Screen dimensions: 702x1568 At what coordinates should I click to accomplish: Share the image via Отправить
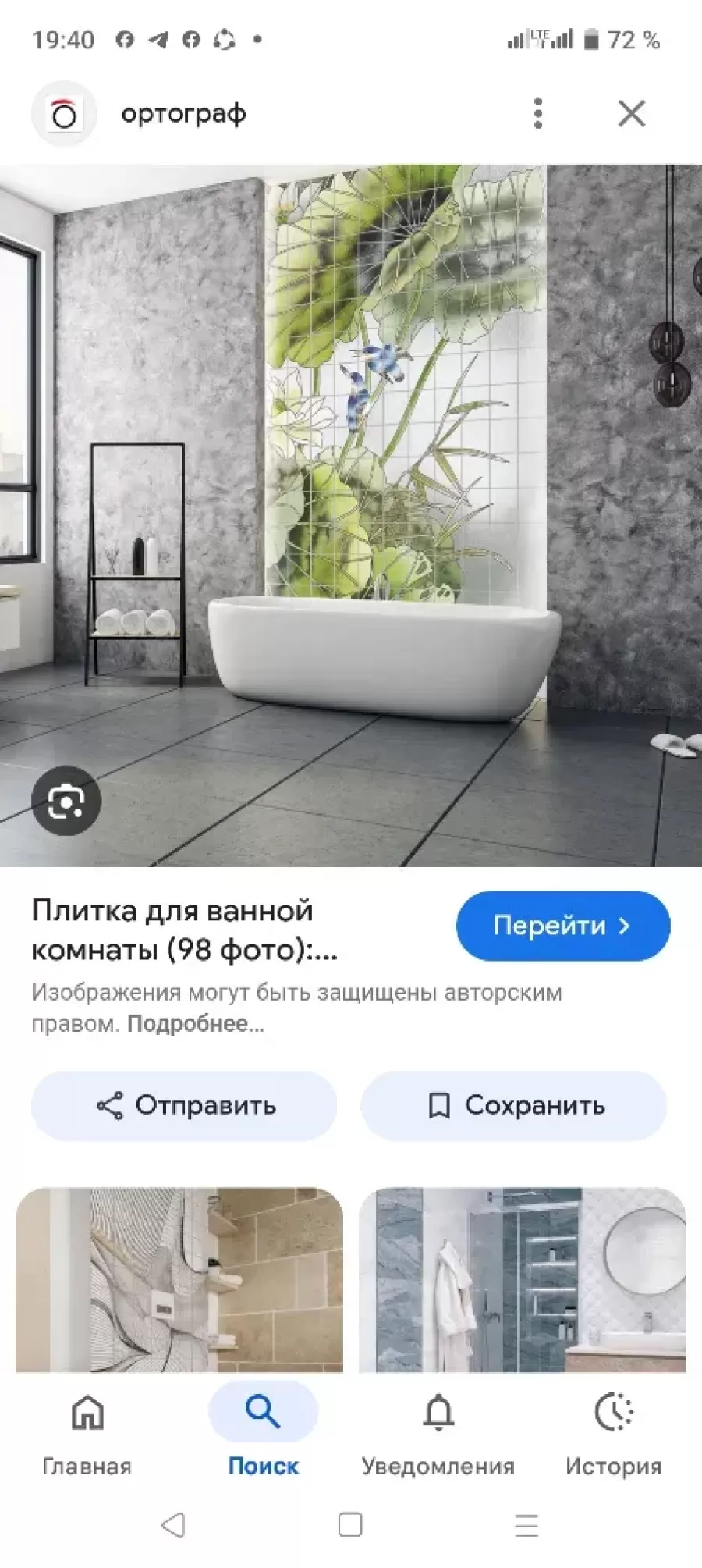(x=184, y=1105)
